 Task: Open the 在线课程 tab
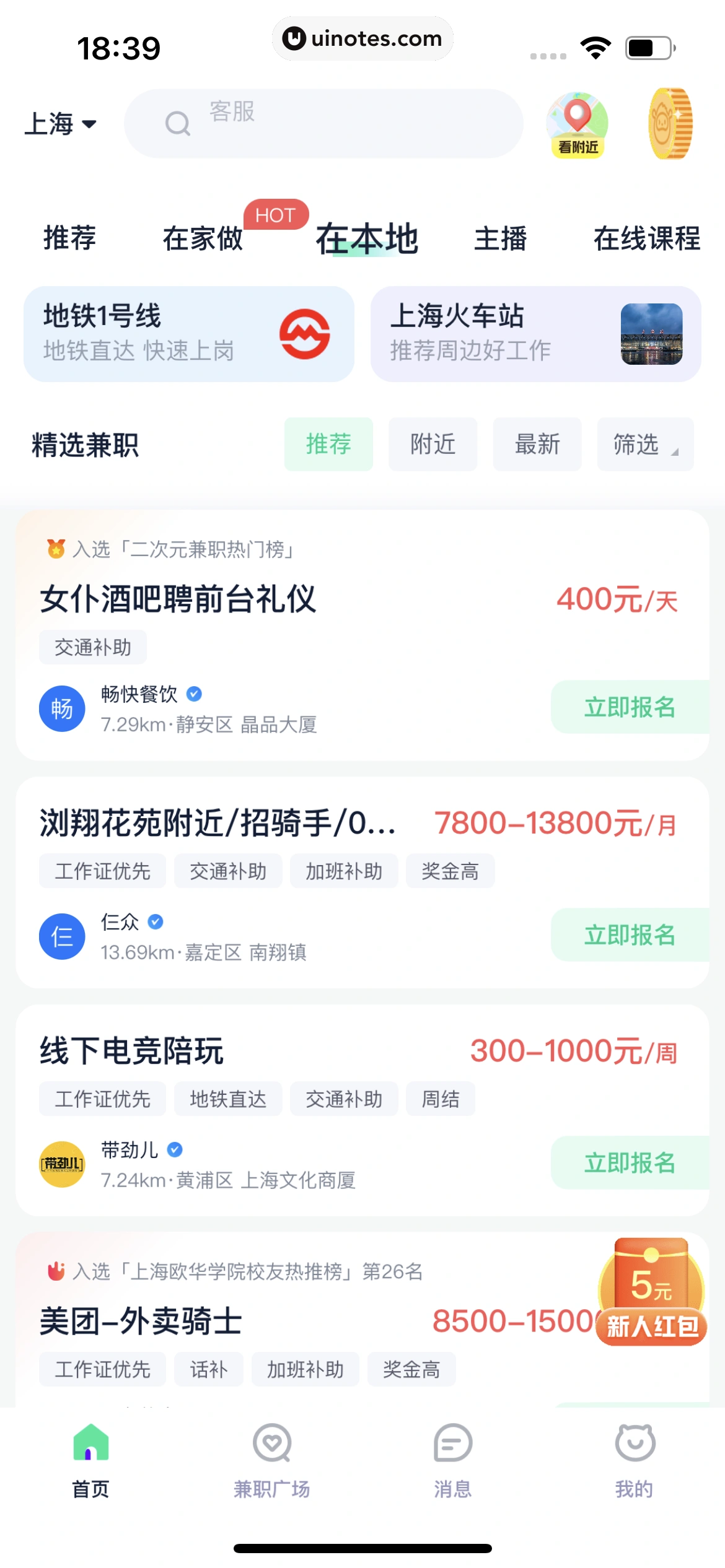(x=647, y=238)
